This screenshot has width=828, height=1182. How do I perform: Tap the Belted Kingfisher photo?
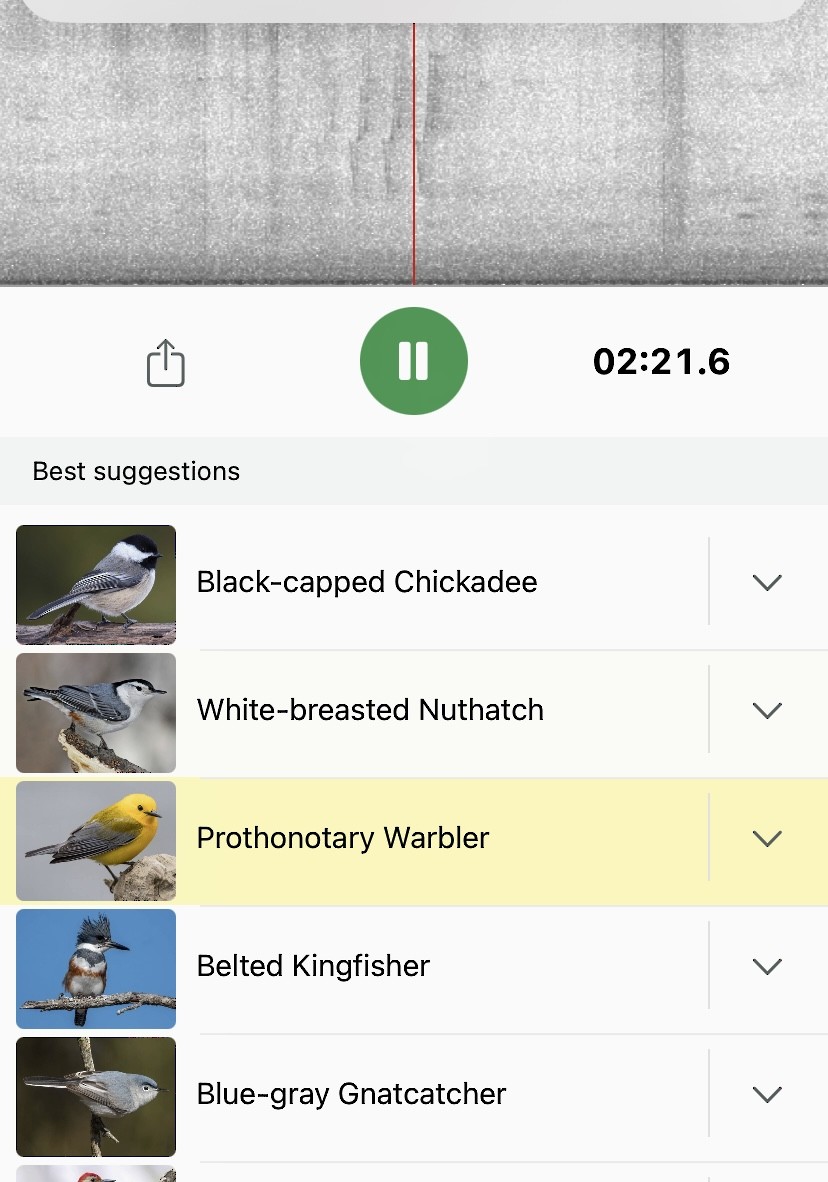(95, 969)
